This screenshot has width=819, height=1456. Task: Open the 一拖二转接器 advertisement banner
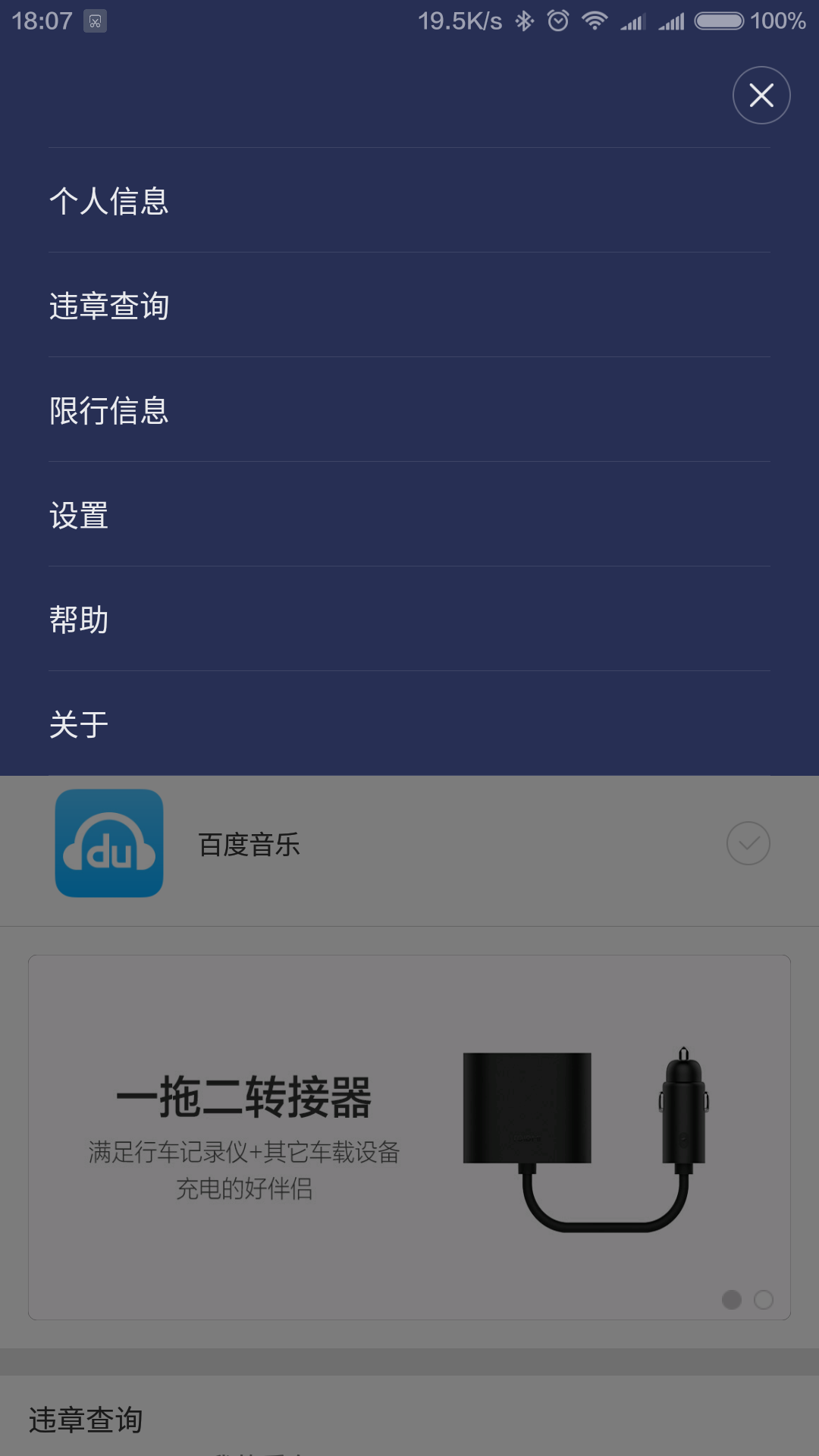click(409, 1134)
